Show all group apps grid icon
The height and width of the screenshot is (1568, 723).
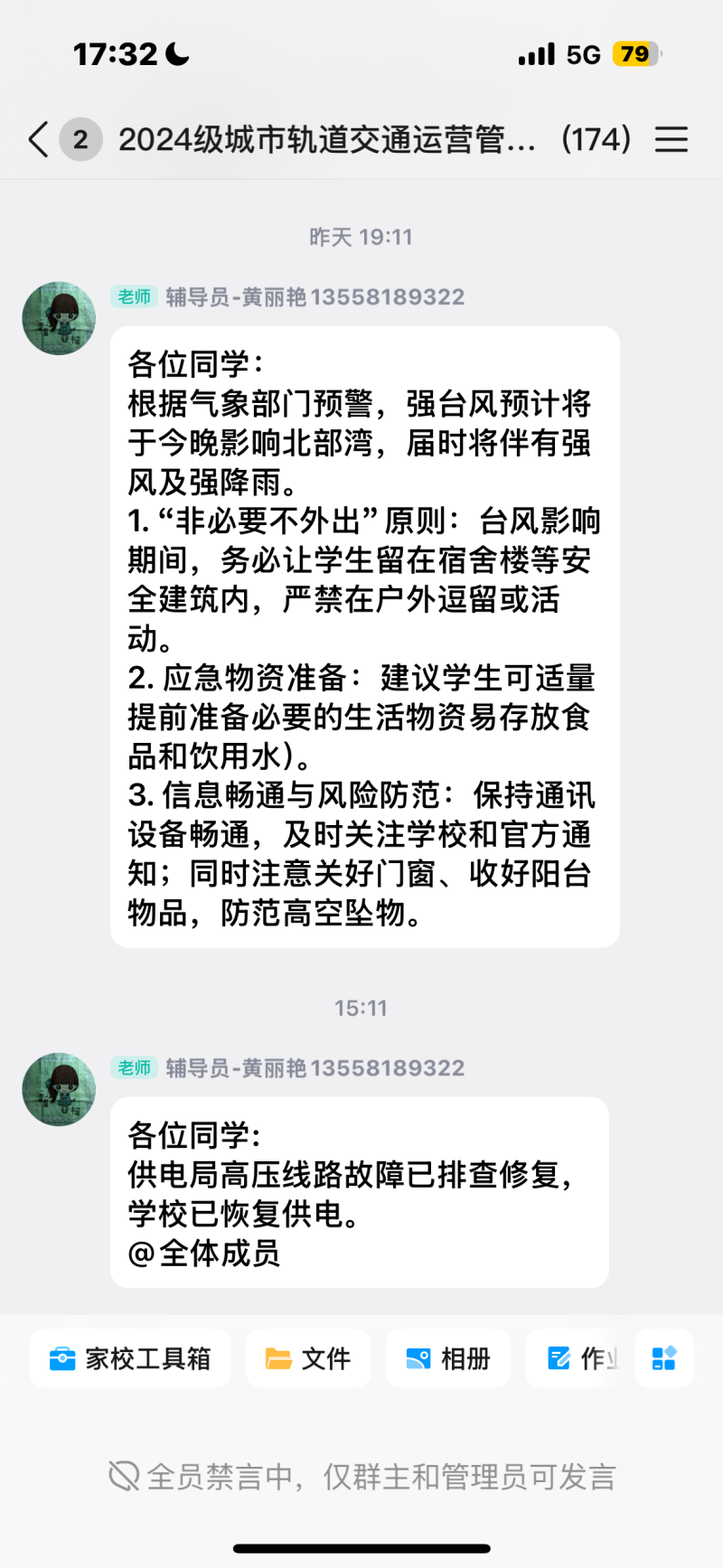[x=663, y=1358]
